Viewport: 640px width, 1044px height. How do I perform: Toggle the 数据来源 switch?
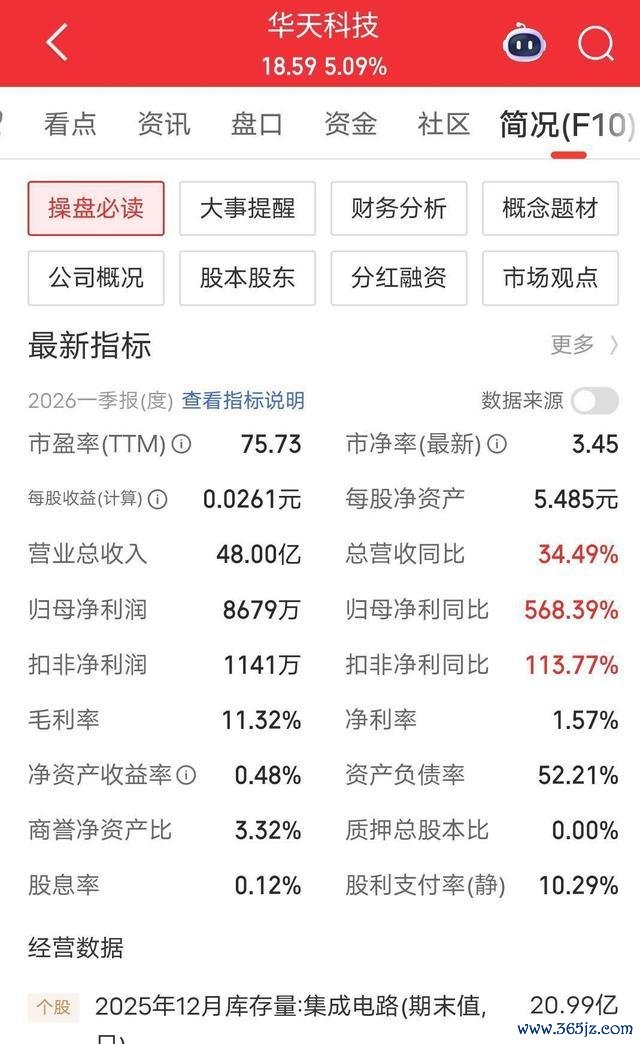tap(595, 401)
